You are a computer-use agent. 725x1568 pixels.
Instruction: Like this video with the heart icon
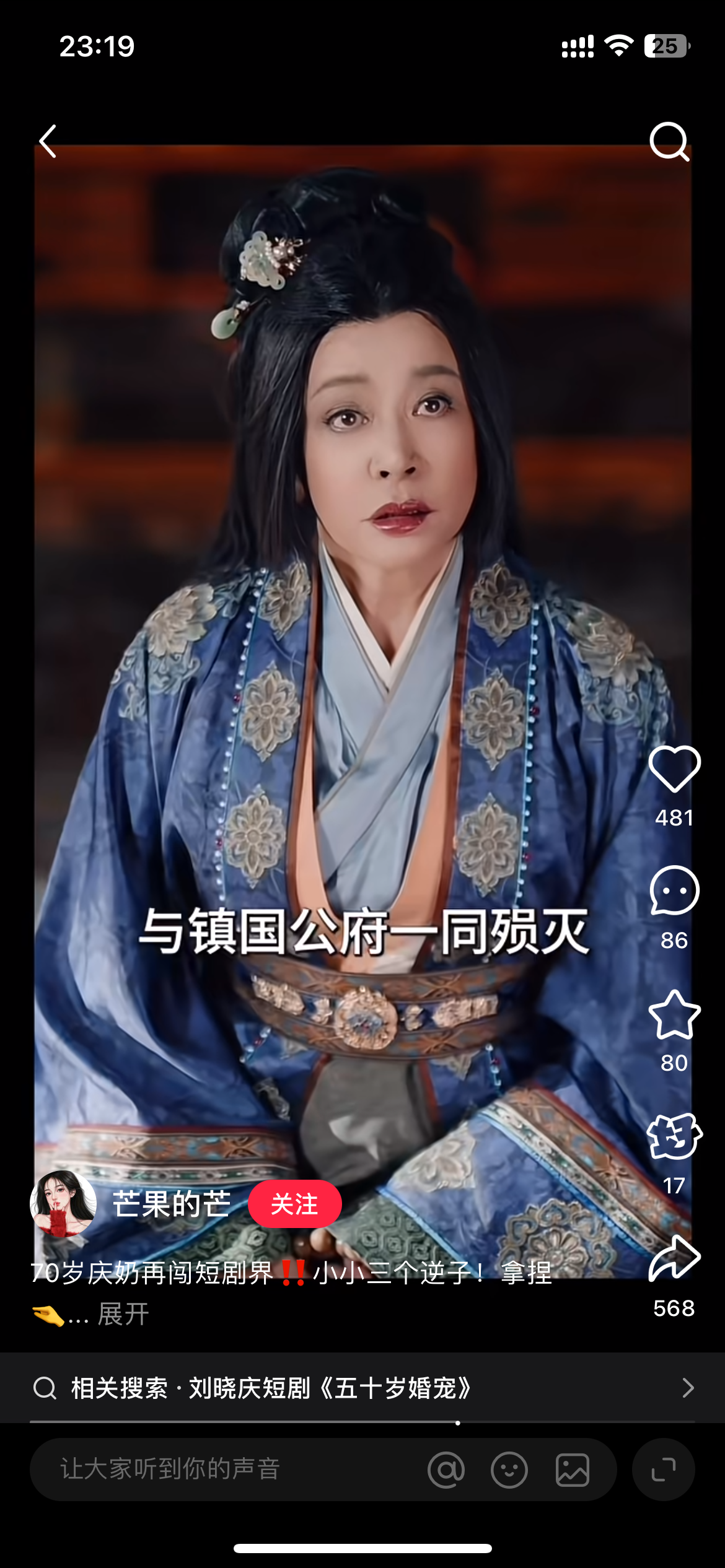click(674, 769)
